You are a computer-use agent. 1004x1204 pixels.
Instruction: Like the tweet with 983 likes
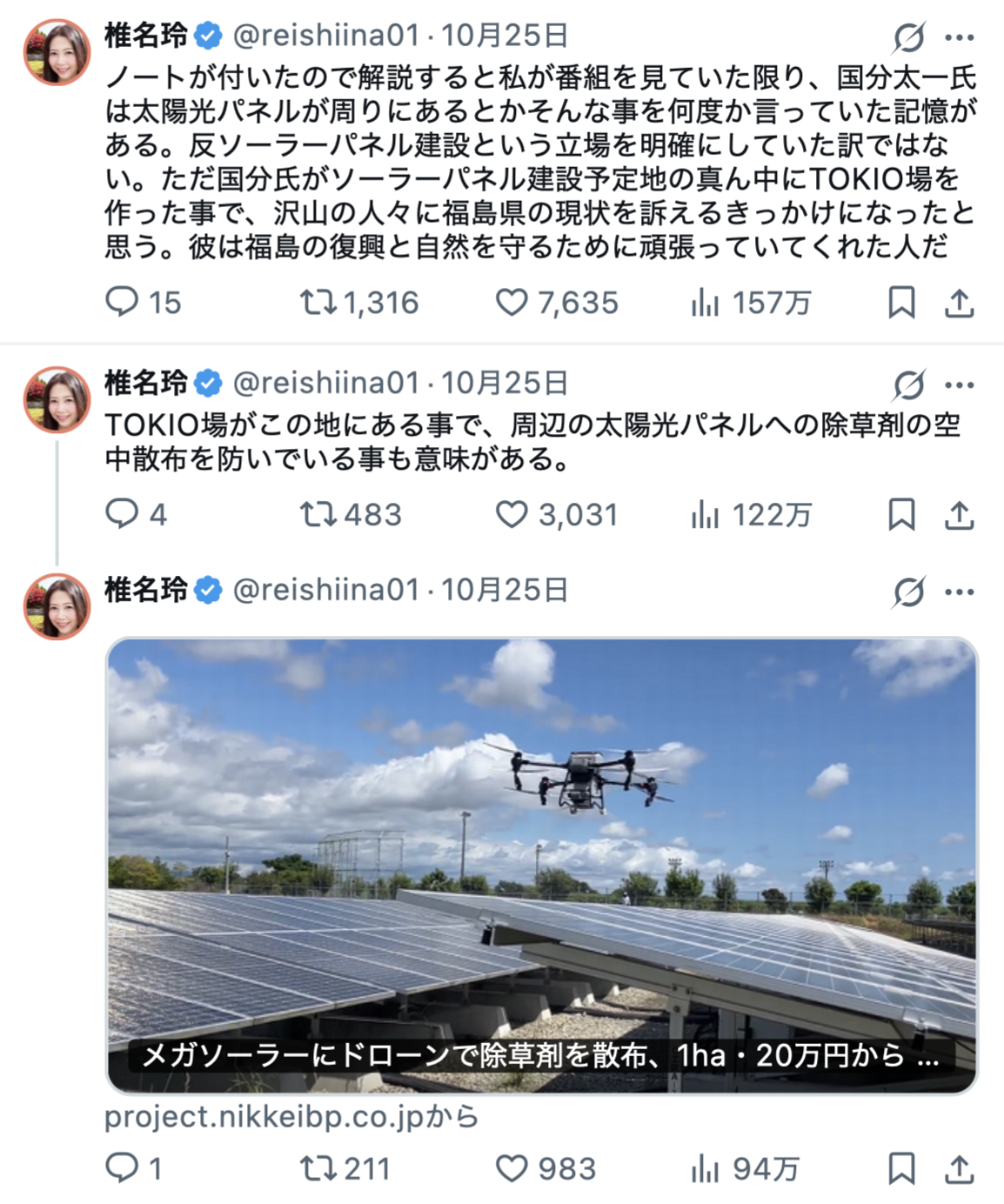(x=512, y=1168)
